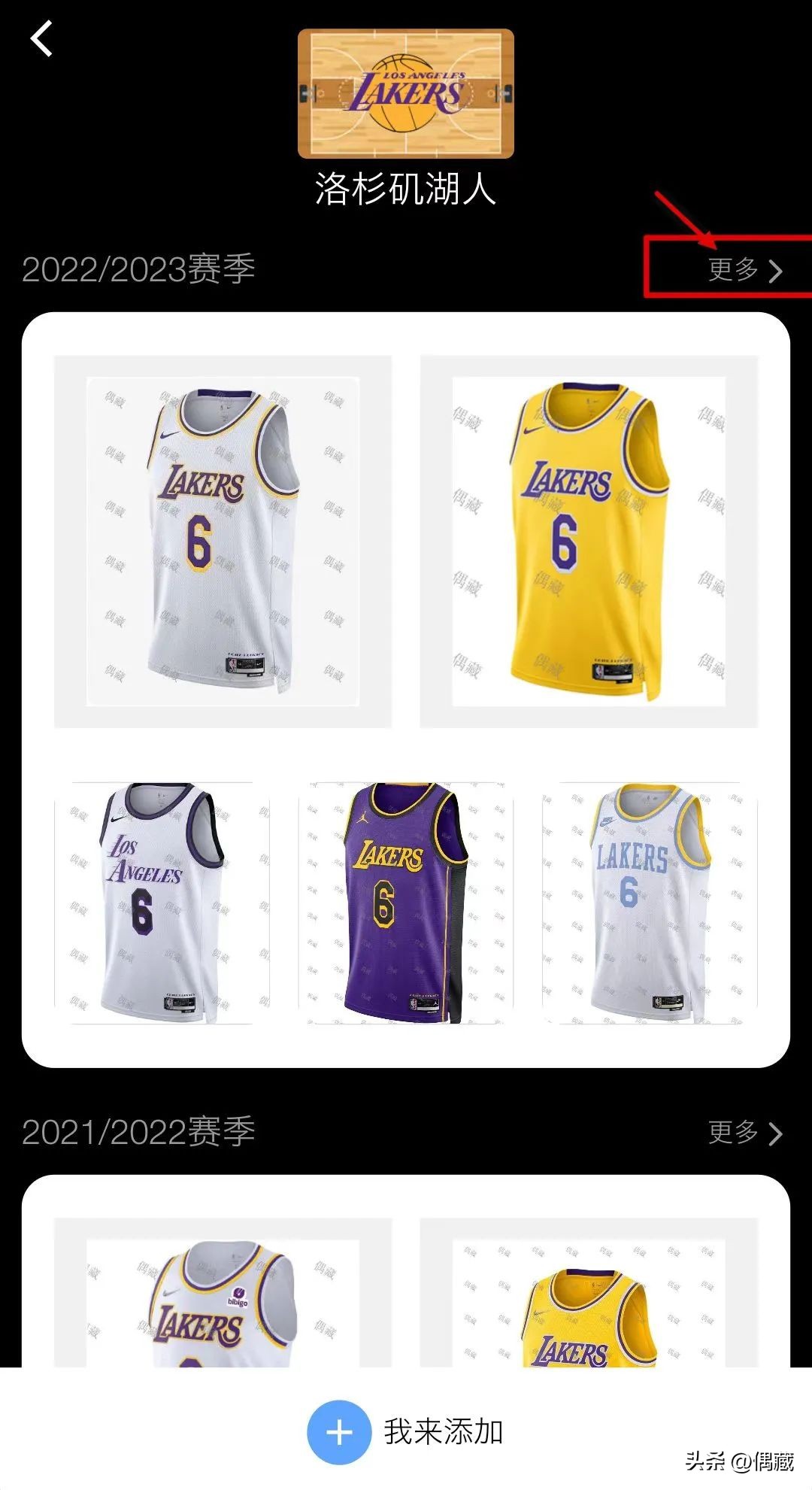
Task: View the purple Lakers 6 jersey
Action: (405, 903)
